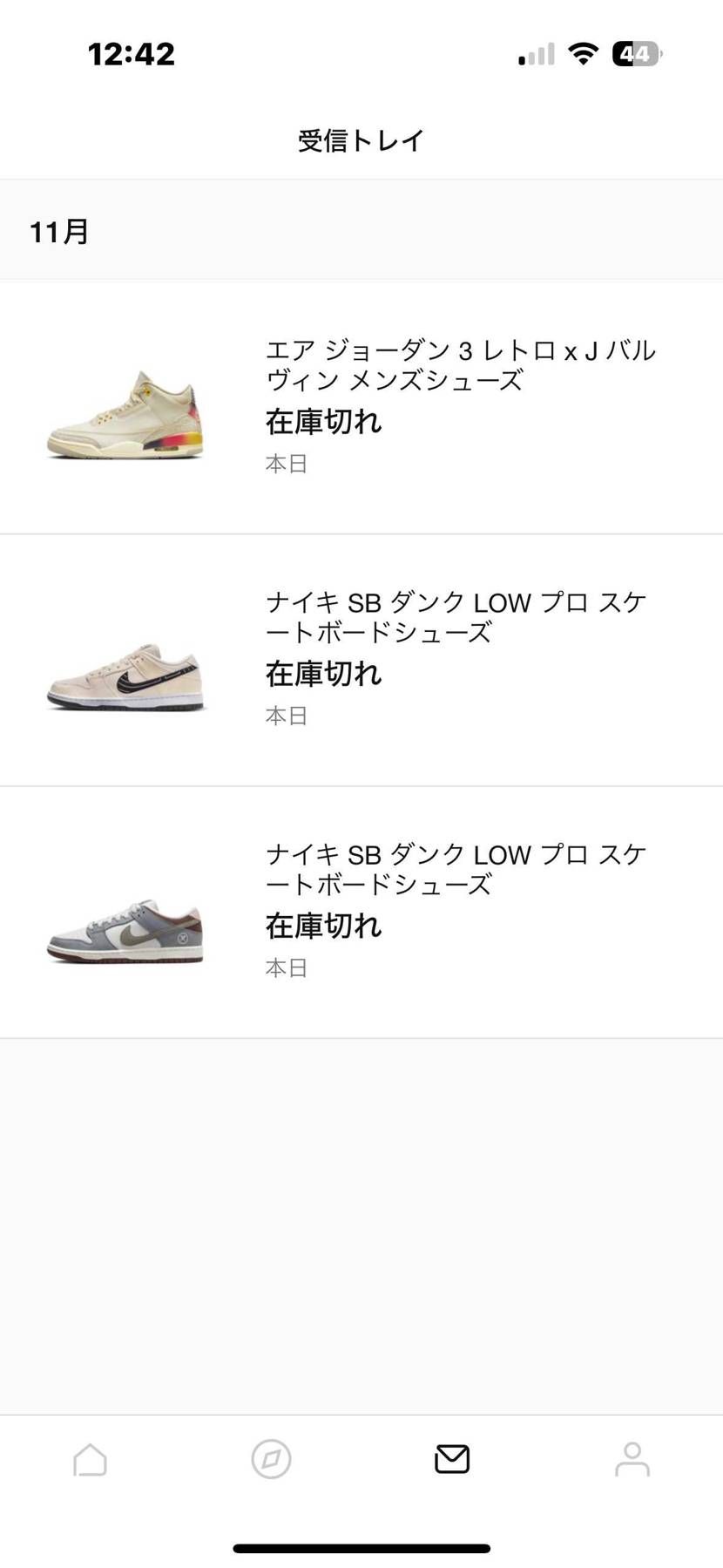Open the Profile person icon

coord(632,1459)
